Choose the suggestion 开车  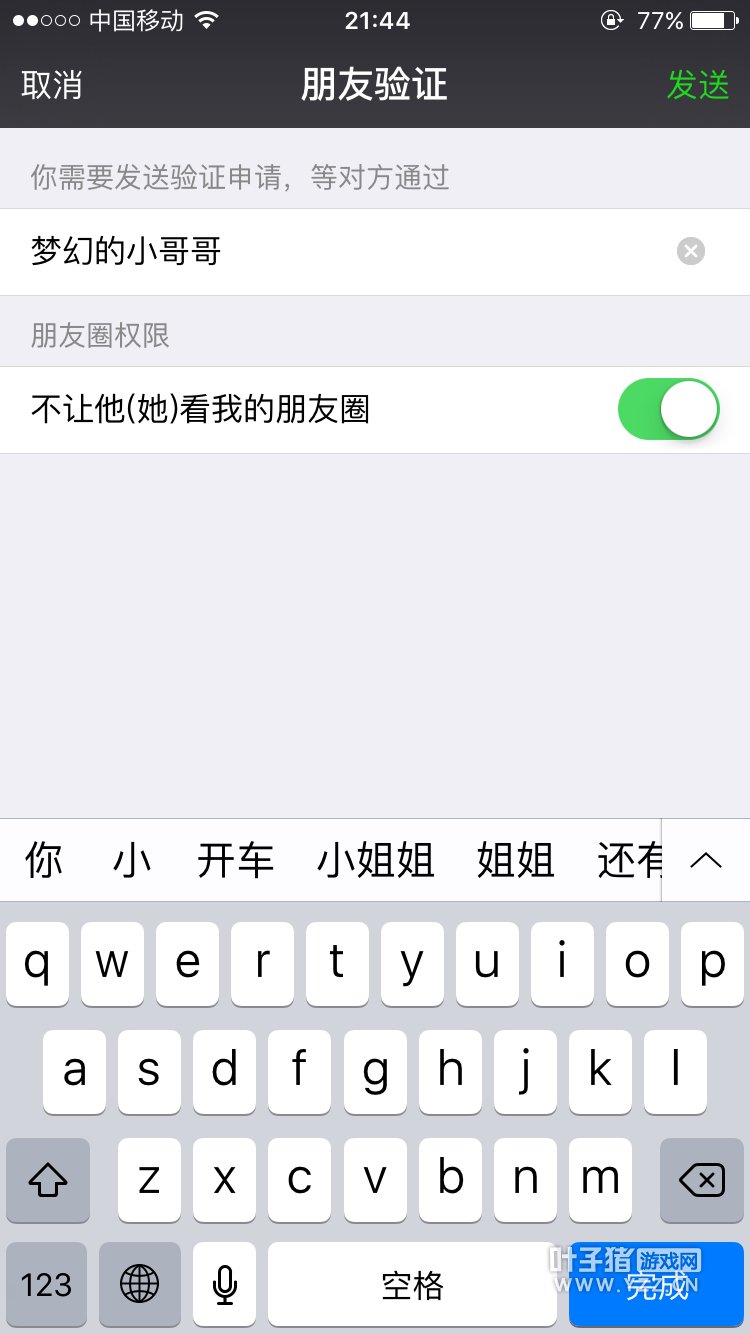235,860
